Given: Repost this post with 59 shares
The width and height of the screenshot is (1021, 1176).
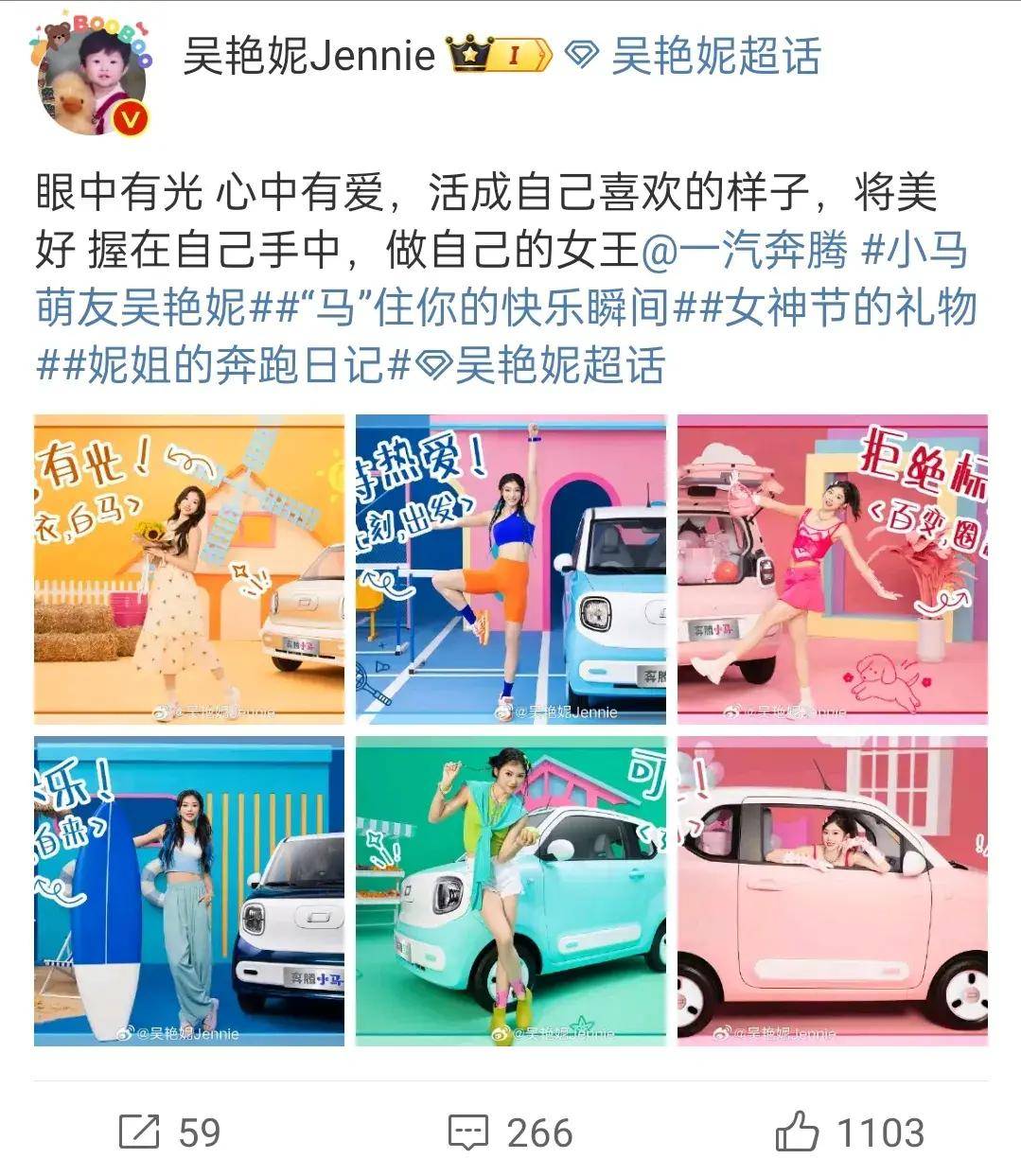Looking at the screenshot, I should (170, 1132).
